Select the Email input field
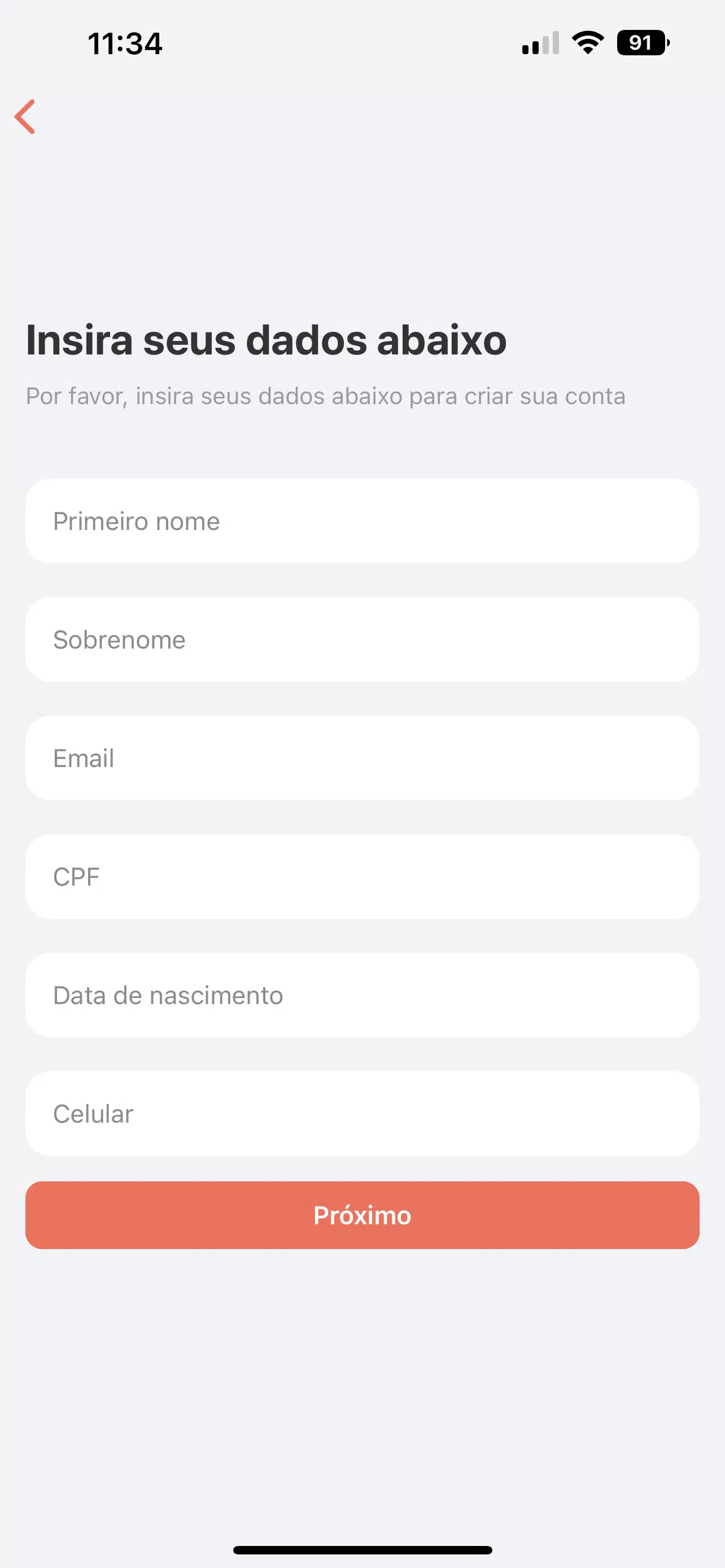Viewport: 725px width, 1568px height. coord(362,758)
